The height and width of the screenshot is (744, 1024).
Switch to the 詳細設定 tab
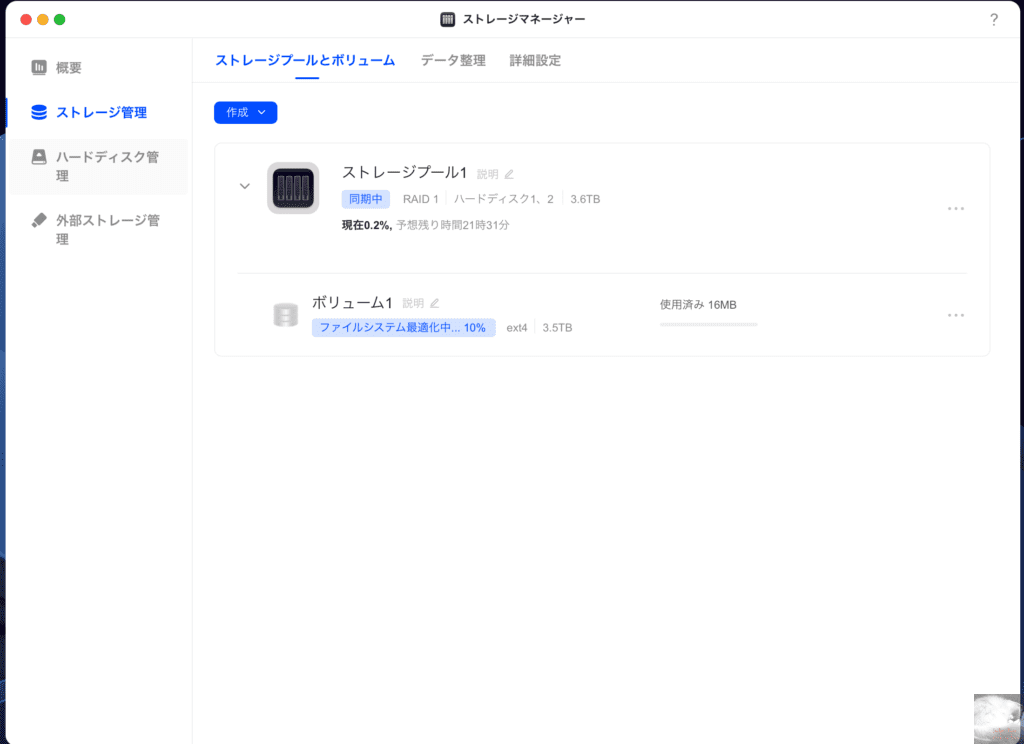coord(535,60)
